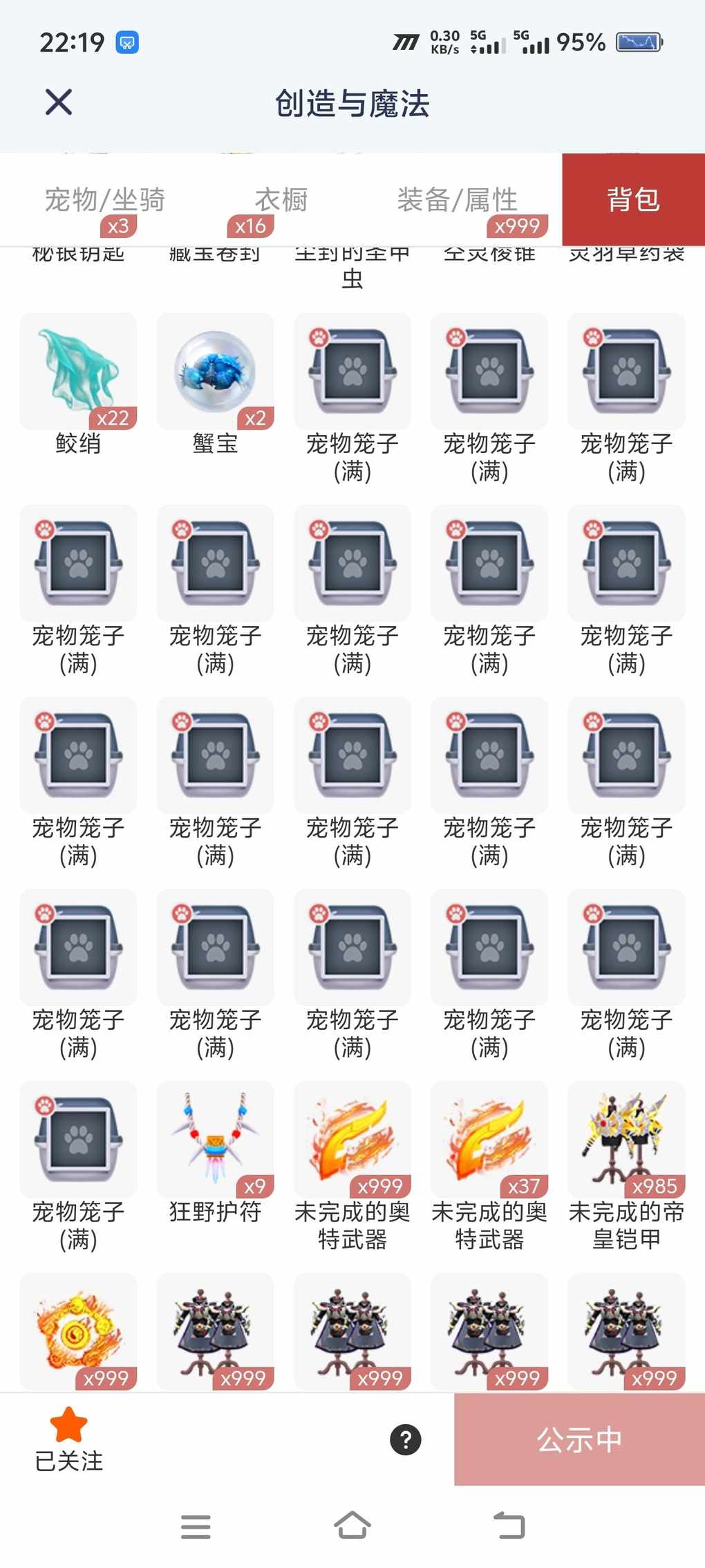Switch to the 宠物/坐骑 tab
Screen dimensions: 705x1568
104,200
